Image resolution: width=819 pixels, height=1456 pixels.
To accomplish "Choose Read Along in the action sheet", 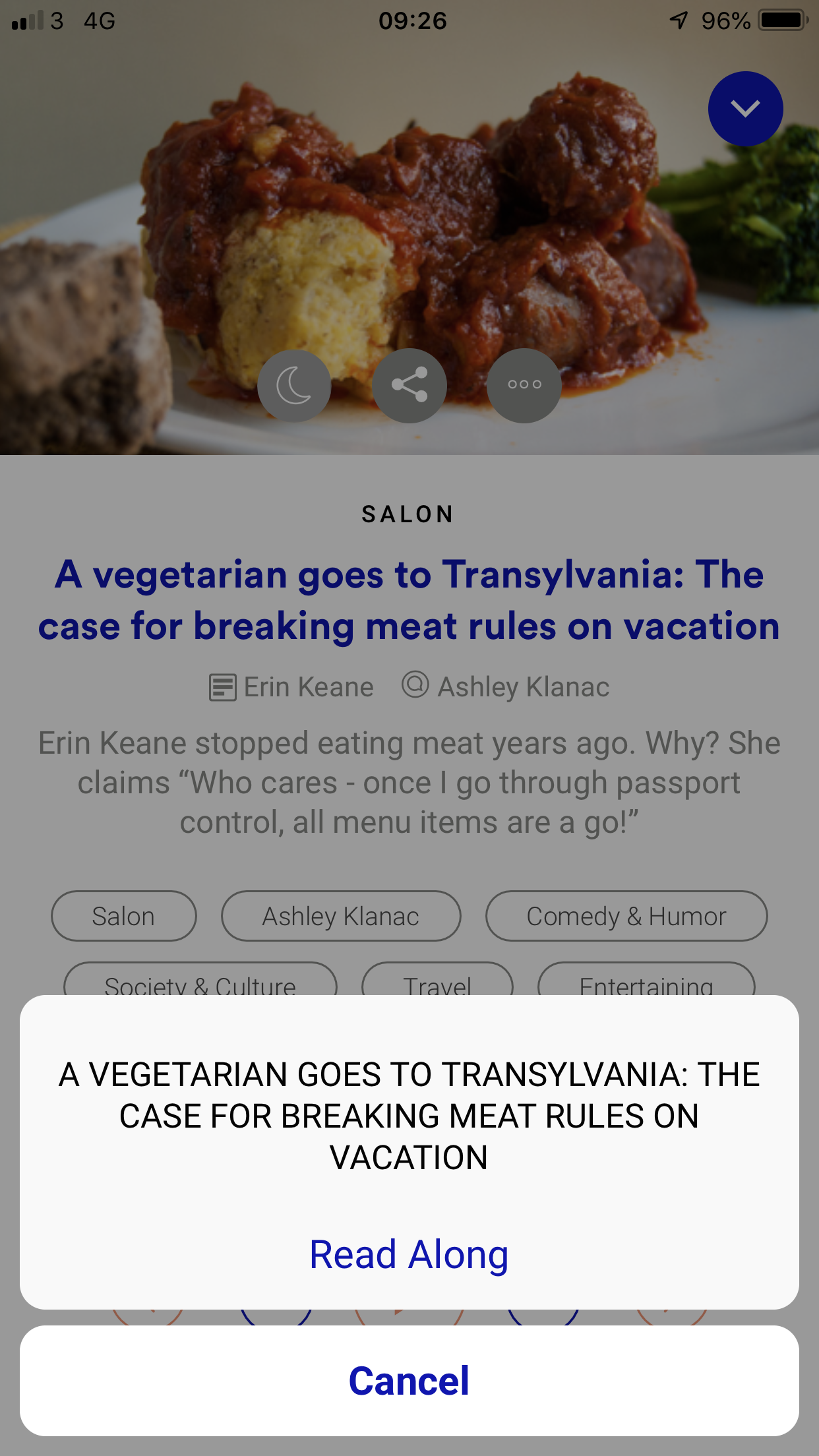I will pyautogui.click(x=409, y=1254).
